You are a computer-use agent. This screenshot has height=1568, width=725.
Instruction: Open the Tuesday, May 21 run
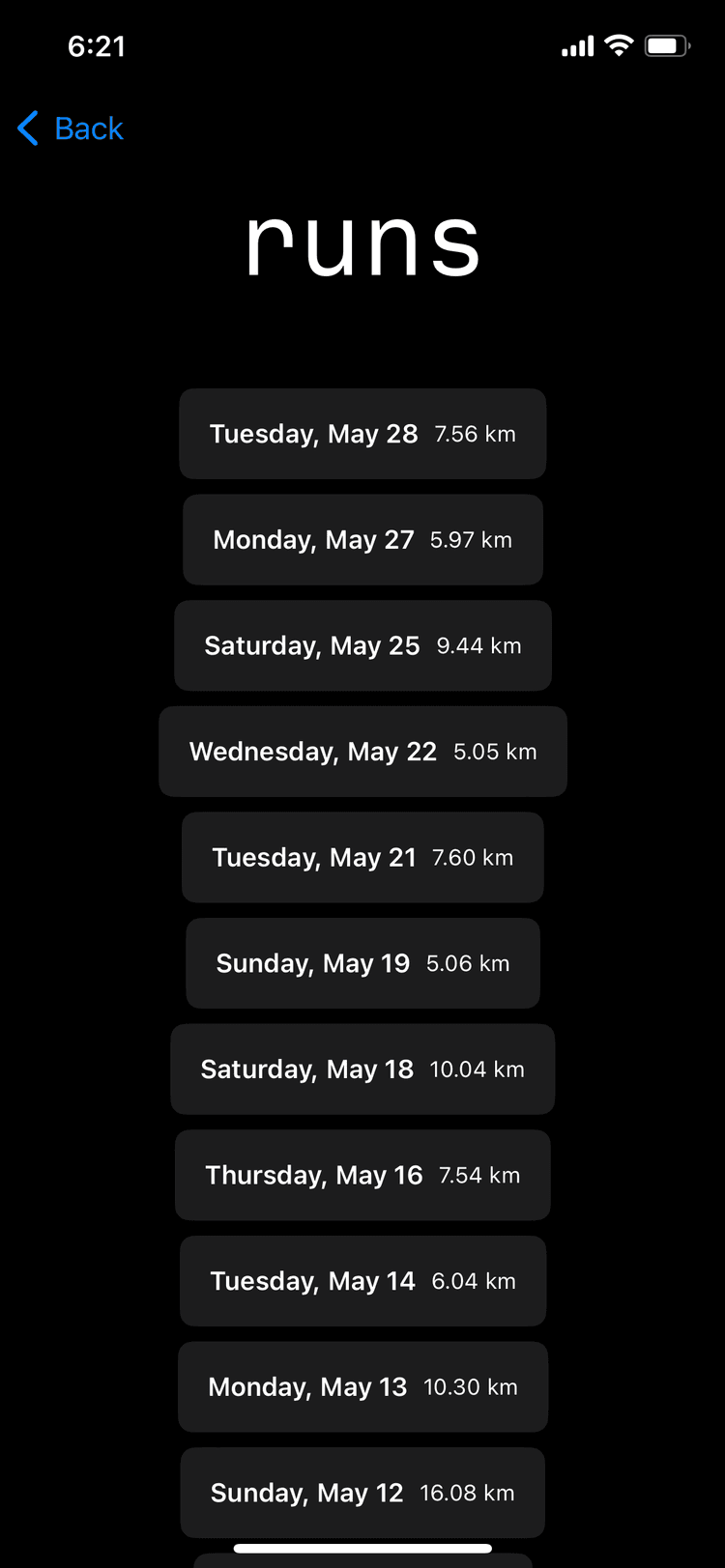point(362,857)
